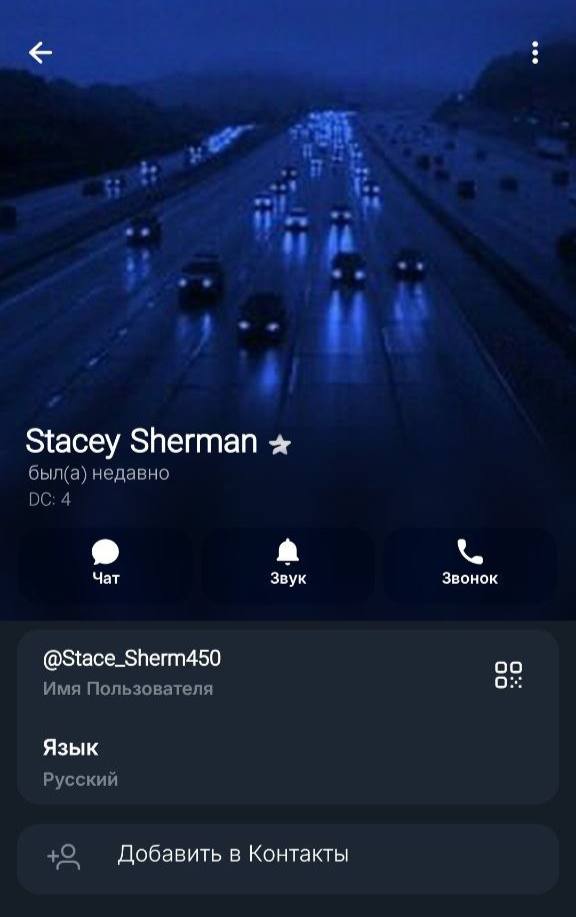Screen dimensions: 576x917
Task: Open the QR code for this username
Action: [508, 674]
